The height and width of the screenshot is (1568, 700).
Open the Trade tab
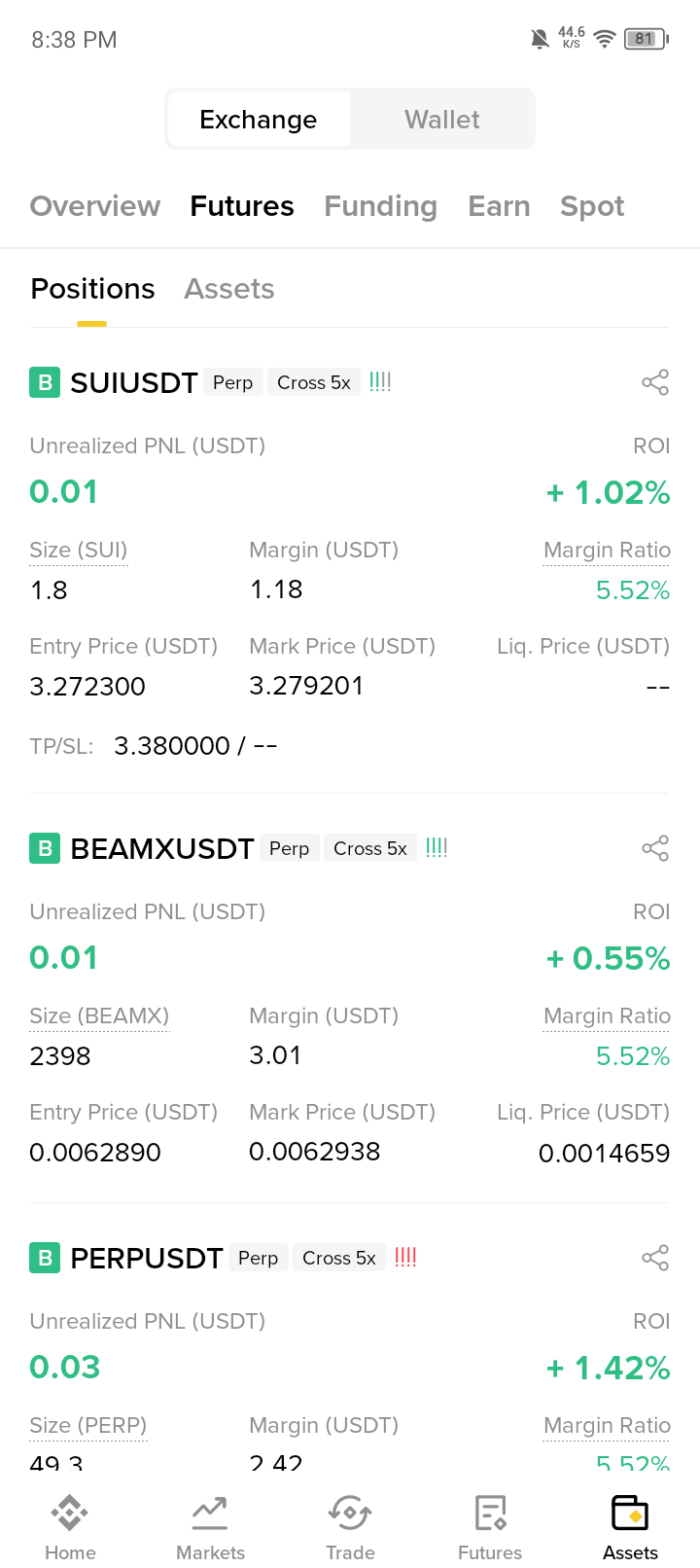click(x=350, y=1527)
